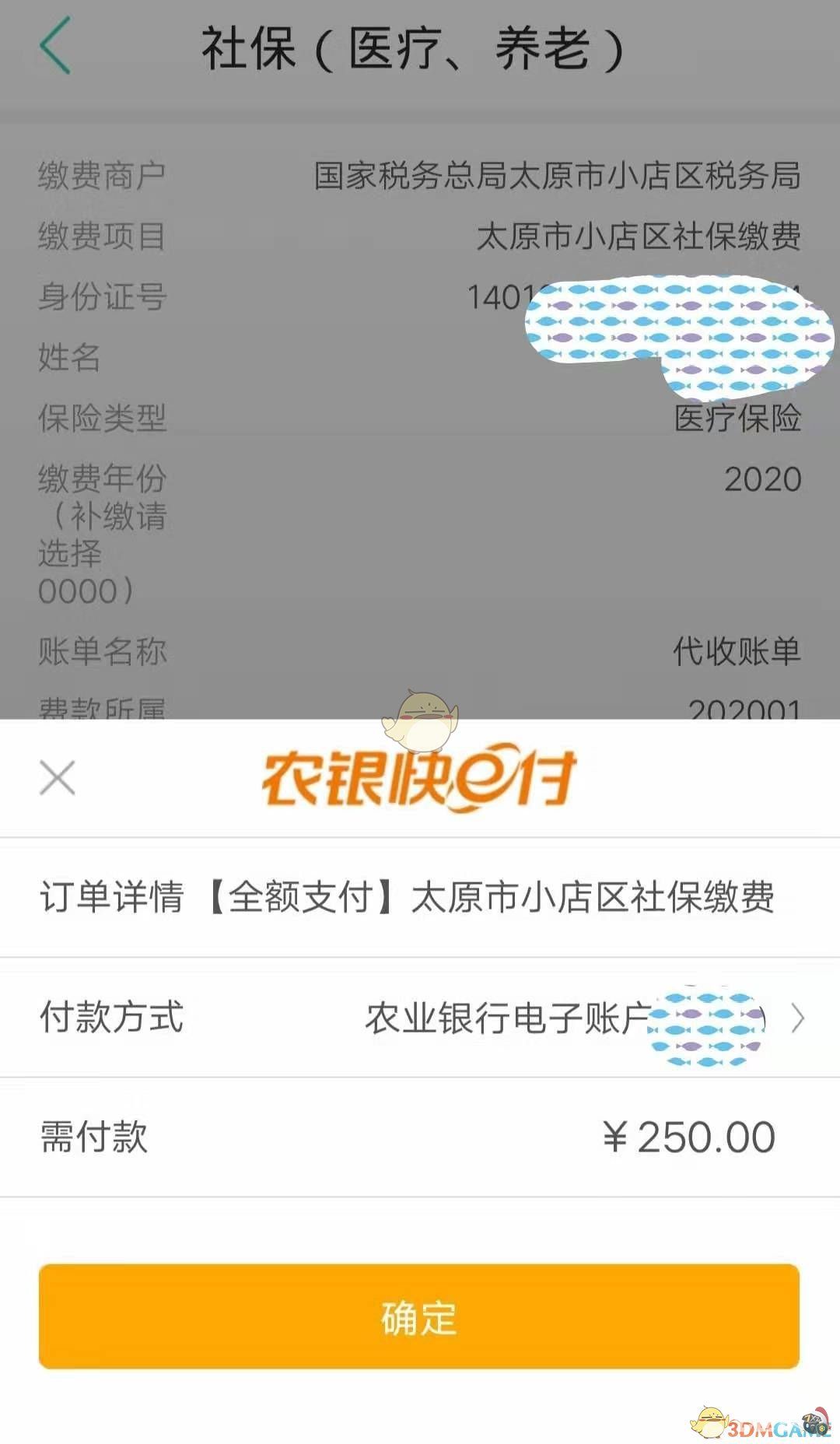Tap the 农银快e付 logo
Screen dimensions: 840x1444
[420, 778]
